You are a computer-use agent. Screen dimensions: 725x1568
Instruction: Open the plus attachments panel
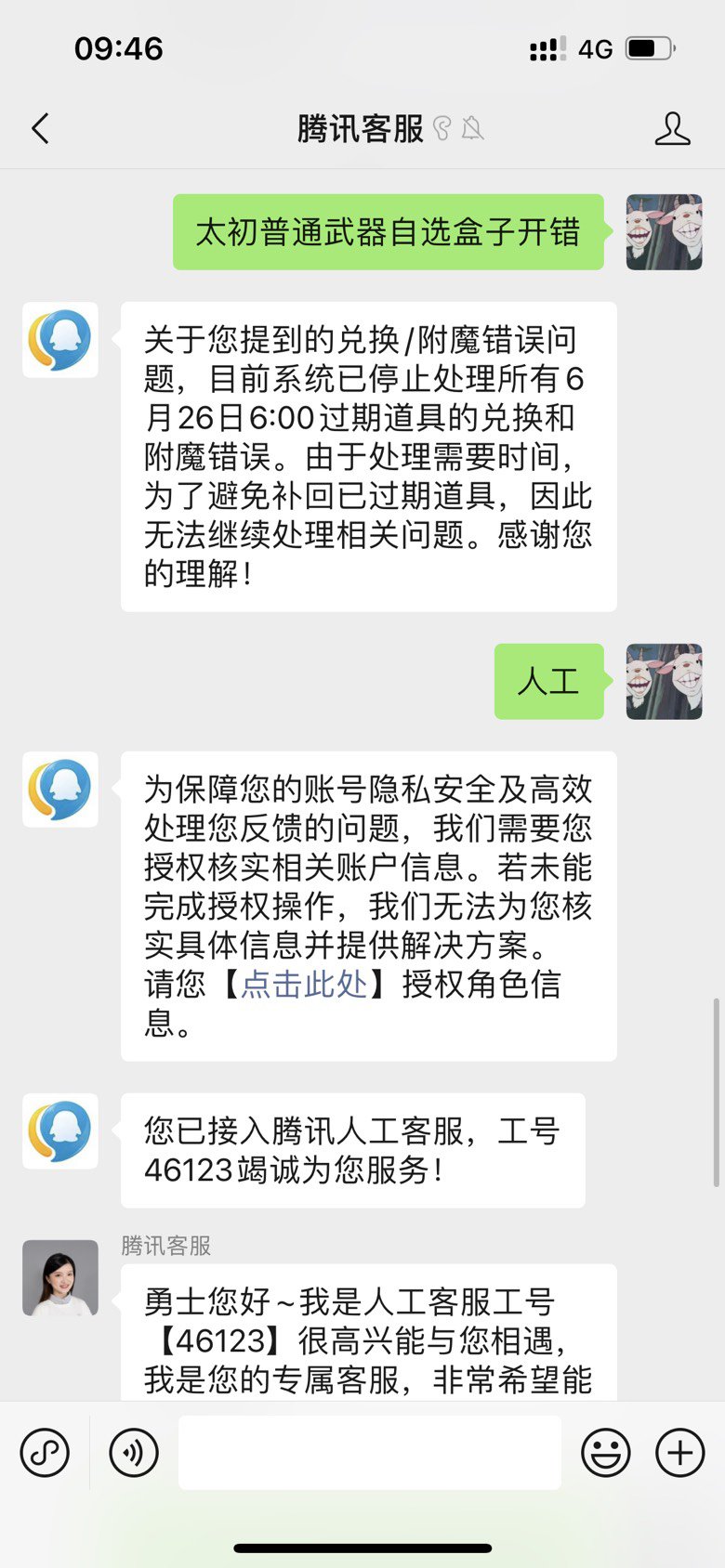(680, 1452)
